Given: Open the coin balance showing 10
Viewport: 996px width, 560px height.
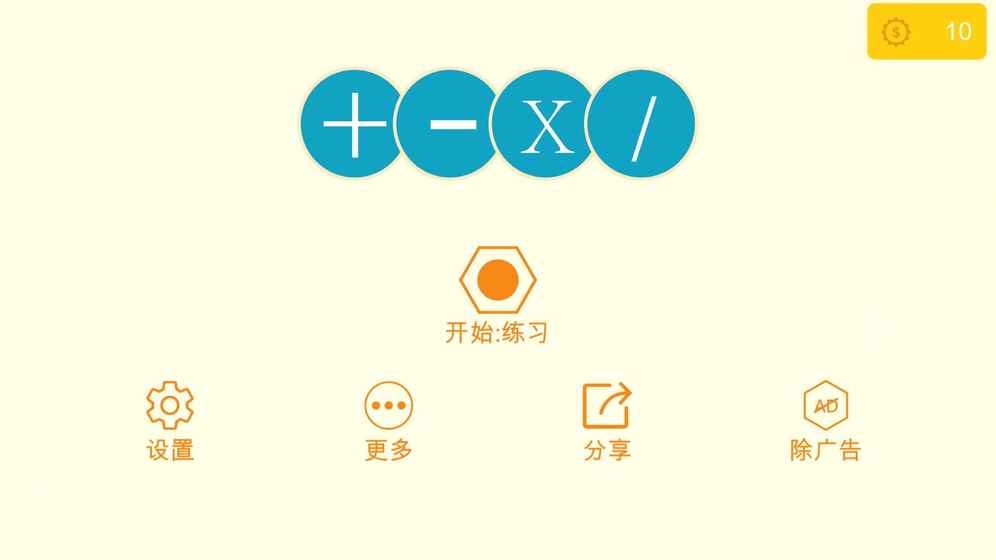Looking at the screenshot, I should pos(926,32).
